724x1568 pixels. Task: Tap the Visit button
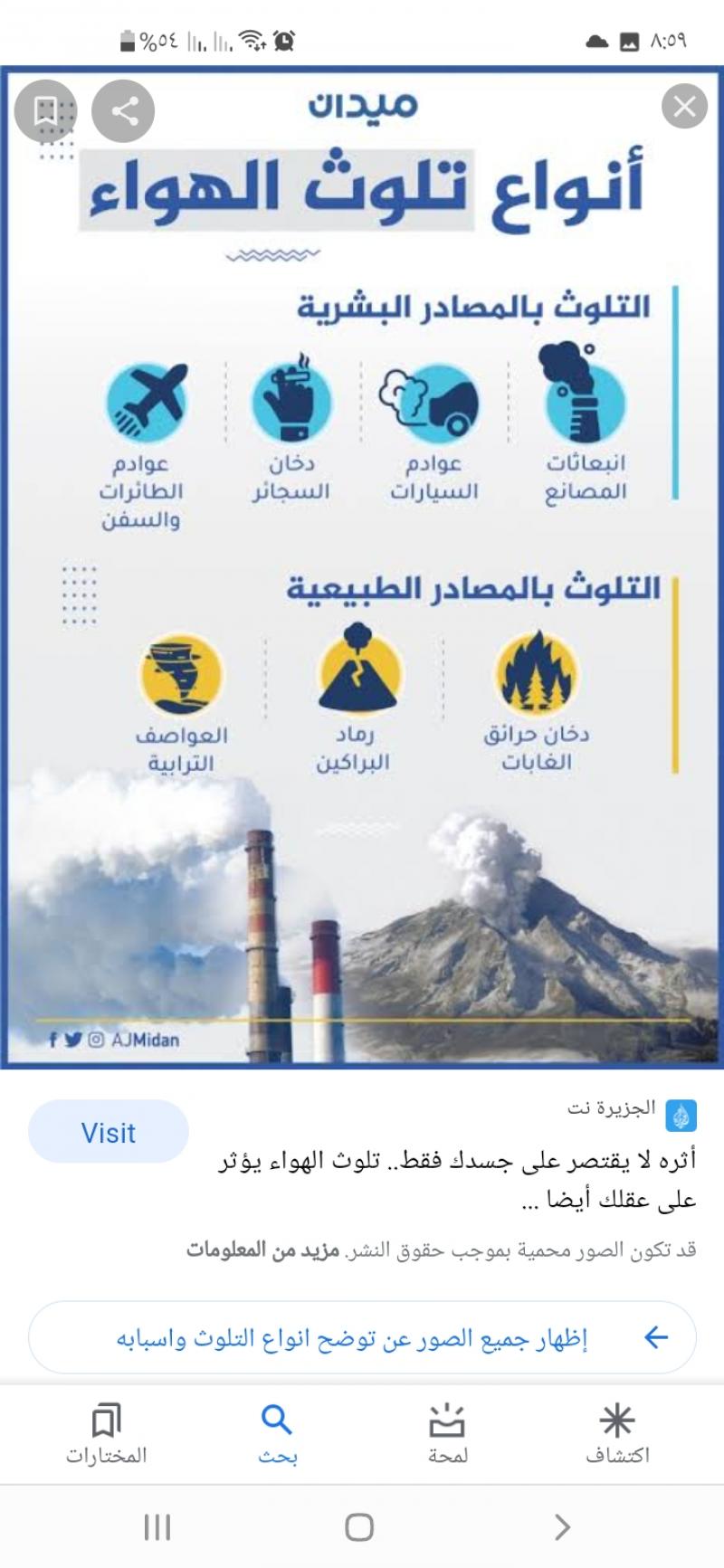coord(109,1132)
